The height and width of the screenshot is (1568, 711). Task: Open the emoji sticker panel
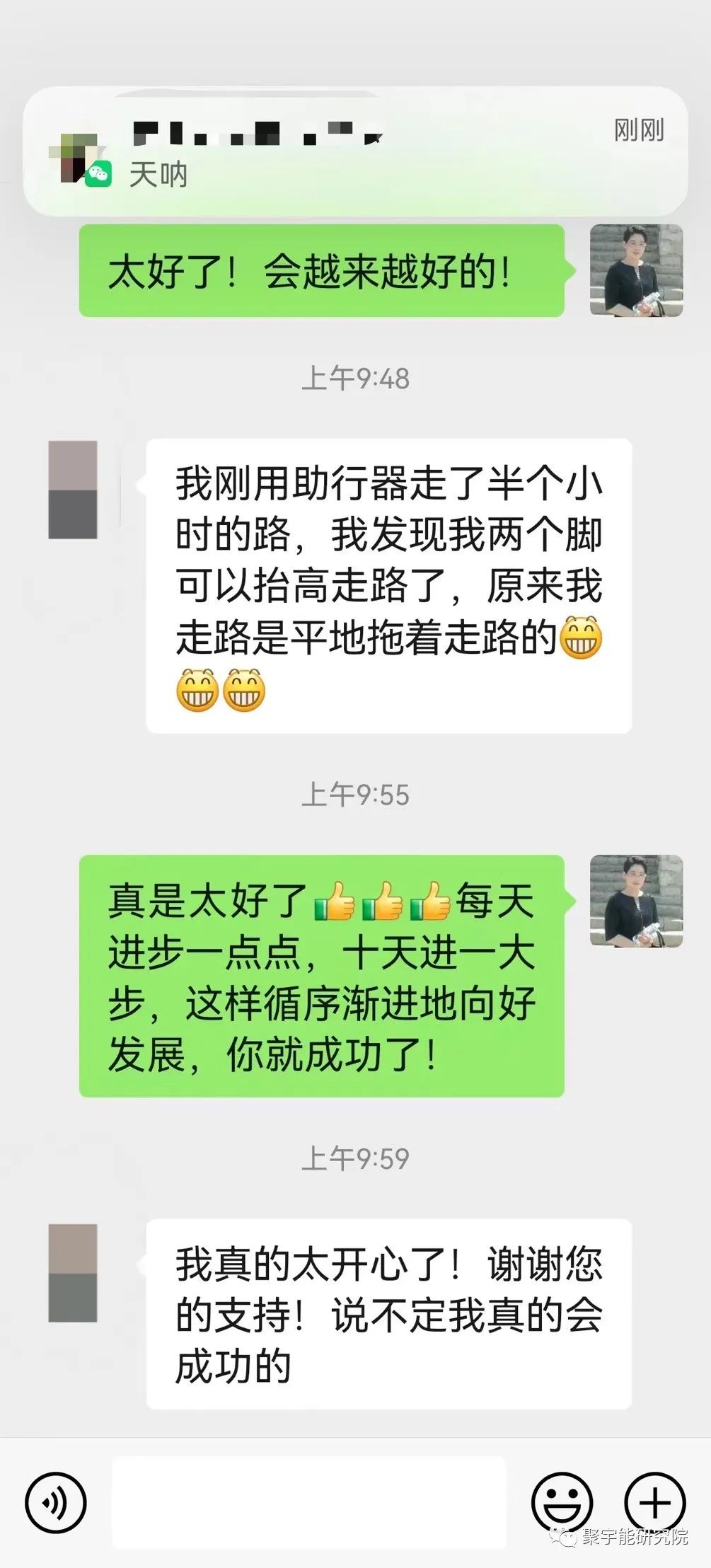pyautogui.click(x=562, y=1503)
